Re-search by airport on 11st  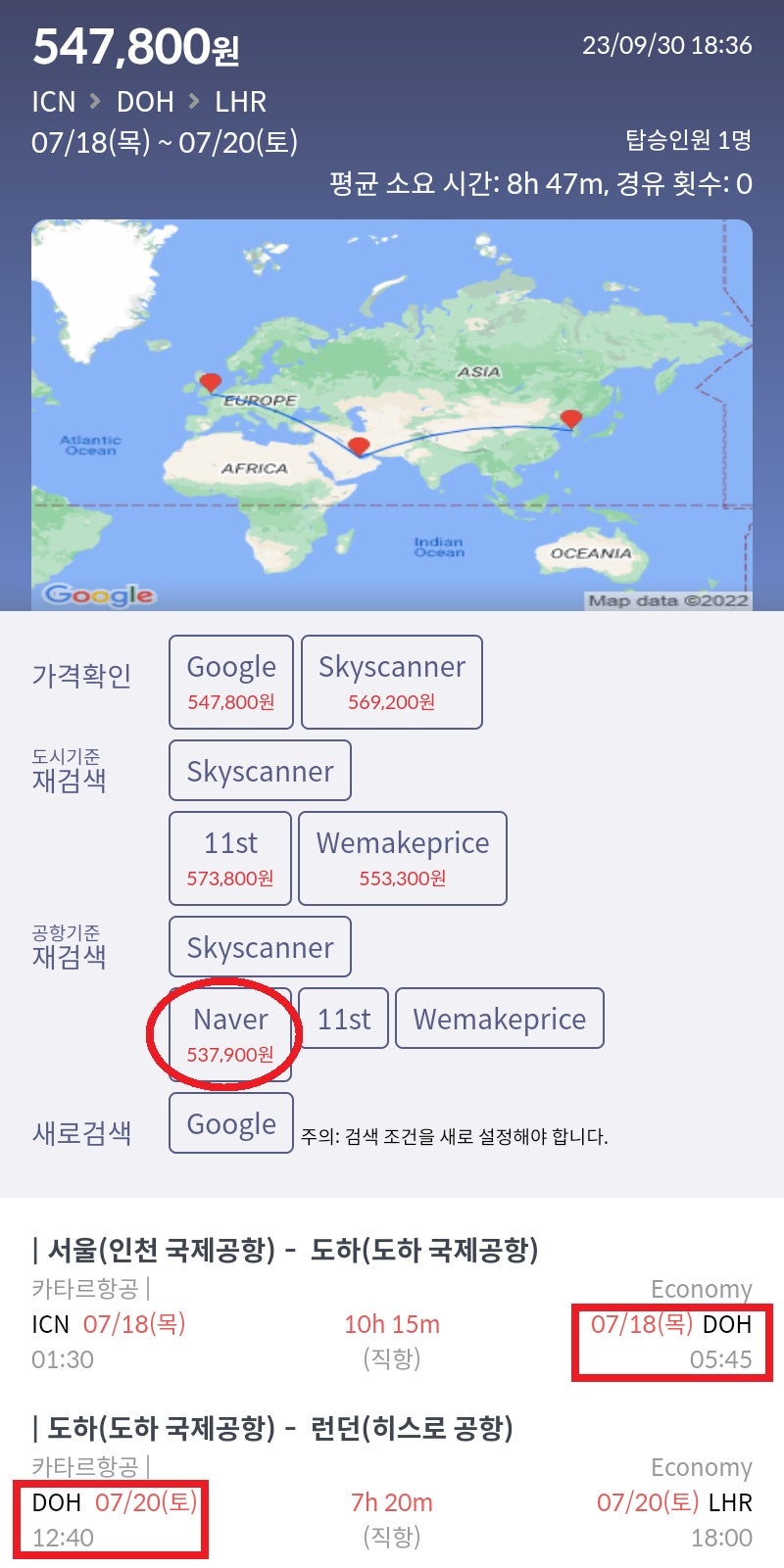click(x=344, y=1019)
